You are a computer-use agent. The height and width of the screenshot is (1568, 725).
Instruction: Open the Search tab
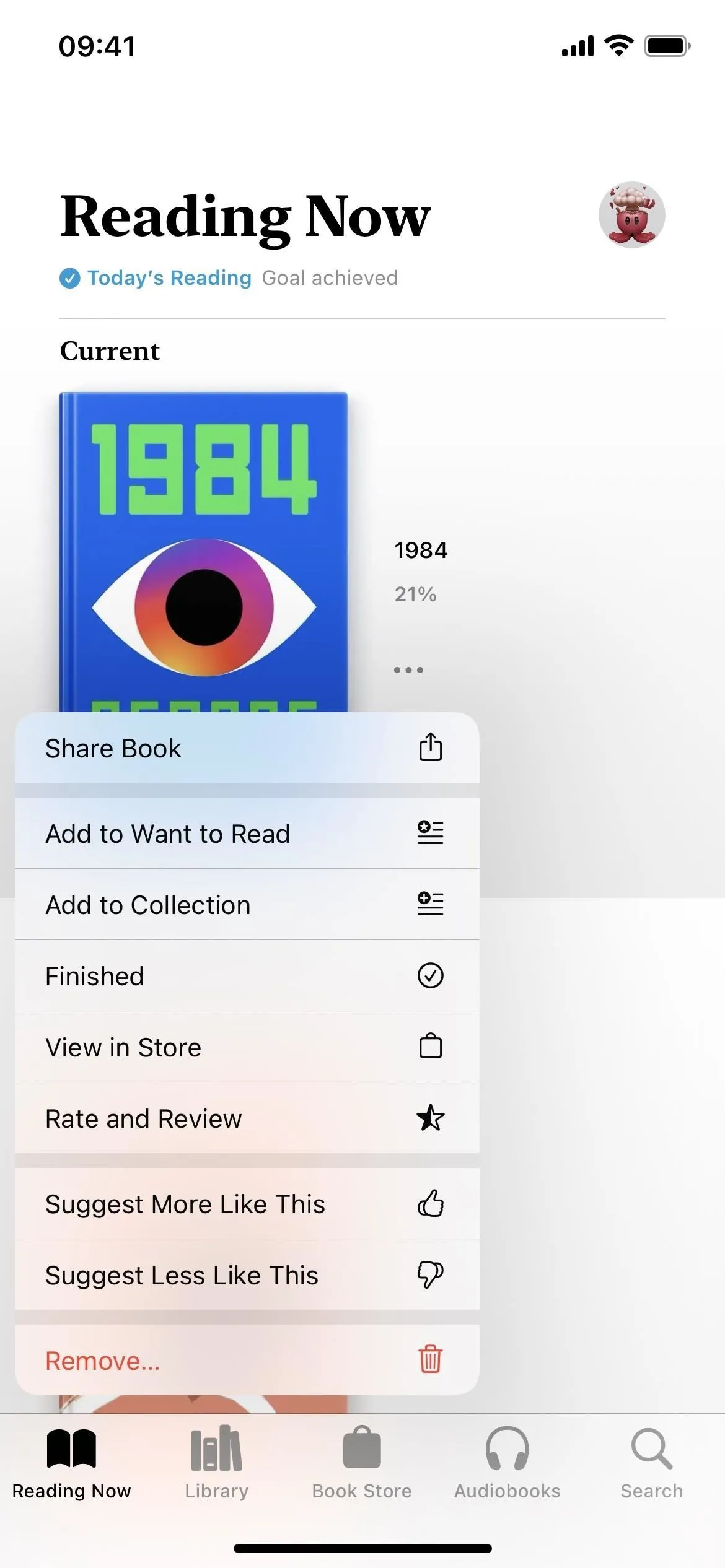point(652,1463)
